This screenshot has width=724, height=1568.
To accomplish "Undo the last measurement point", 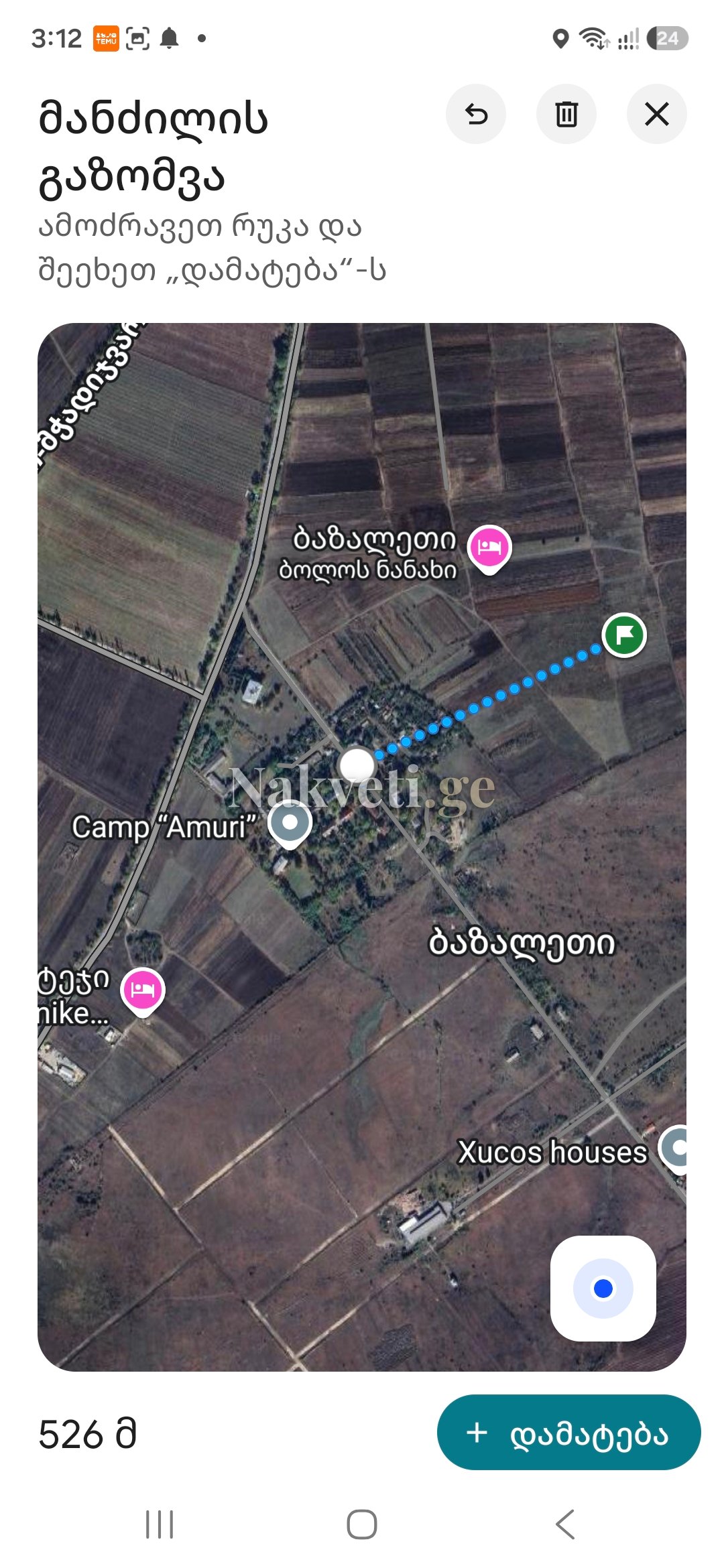I will point(476,114).
